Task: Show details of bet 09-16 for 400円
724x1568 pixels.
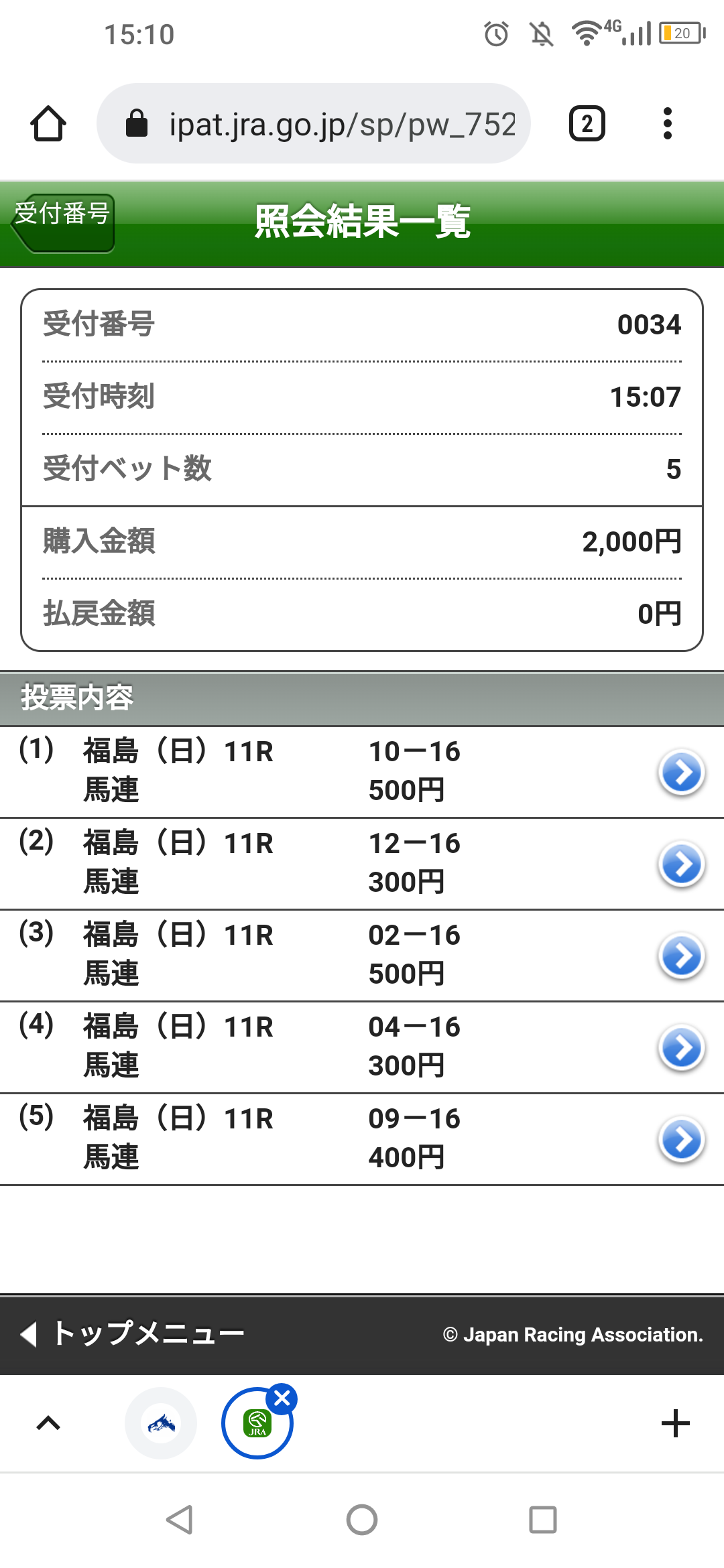Action: click(681, 1140)
